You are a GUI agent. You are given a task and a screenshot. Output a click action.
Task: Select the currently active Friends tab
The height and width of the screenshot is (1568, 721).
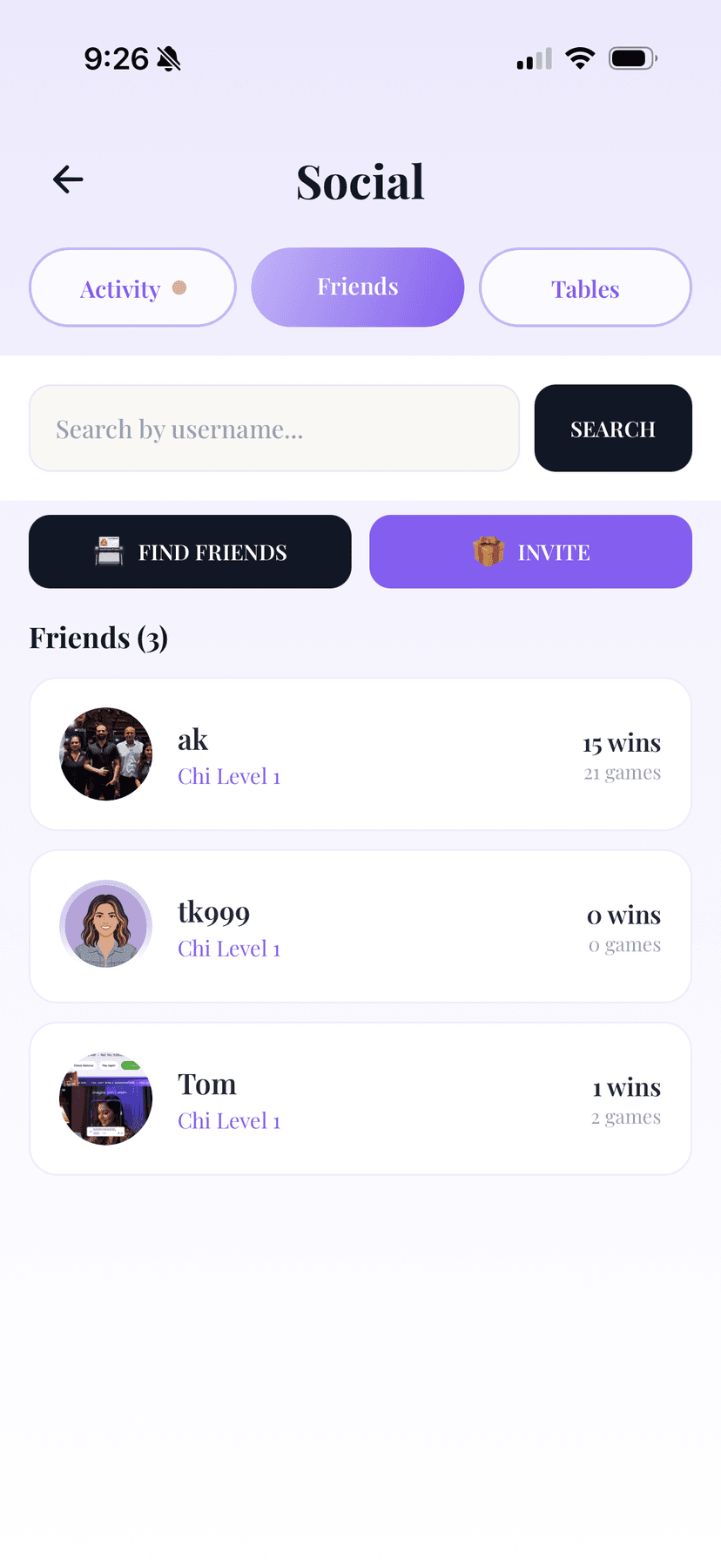(x=358, y=287)
